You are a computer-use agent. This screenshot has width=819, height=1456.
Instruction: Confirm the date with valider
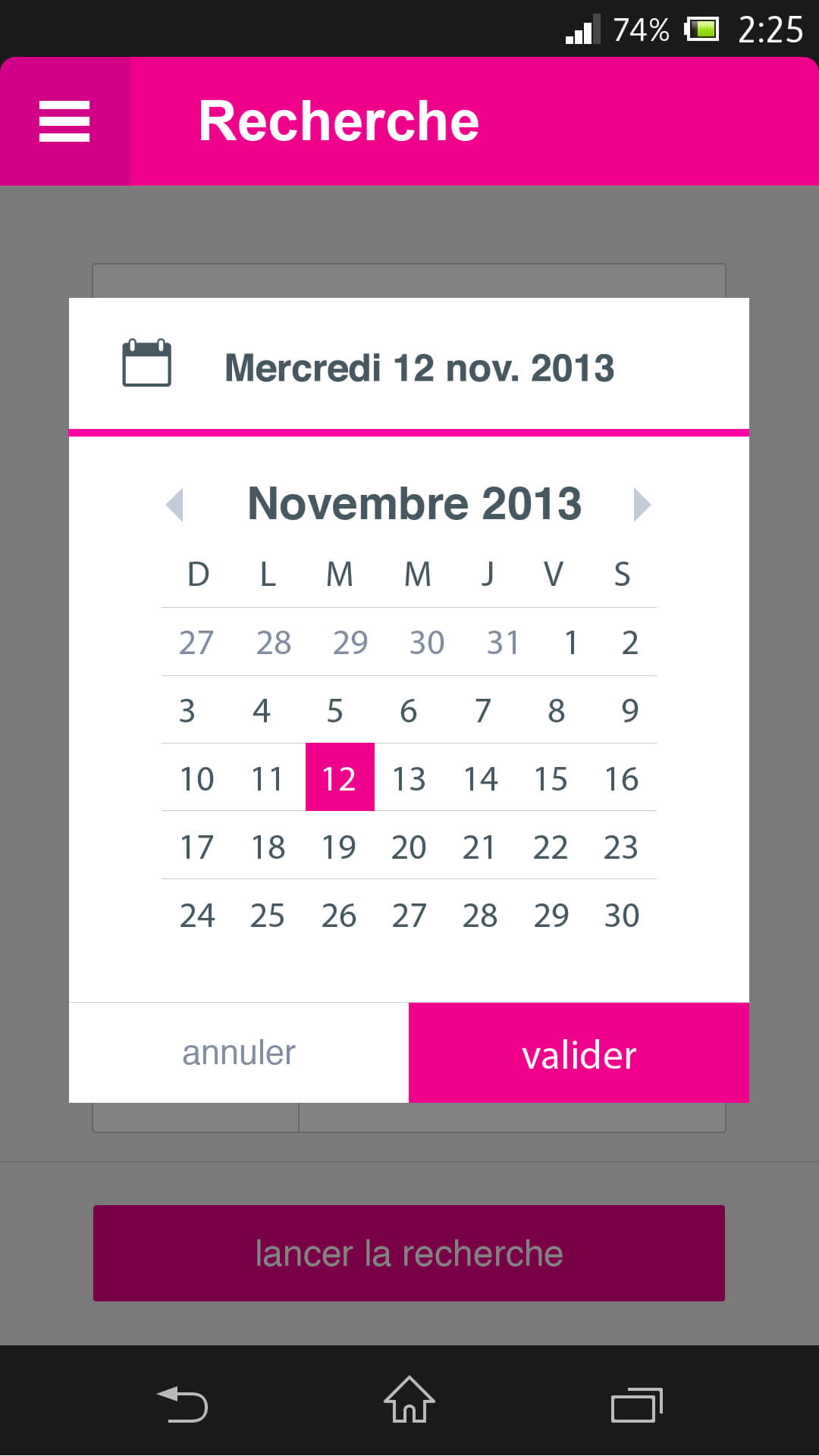[579, 1053]
